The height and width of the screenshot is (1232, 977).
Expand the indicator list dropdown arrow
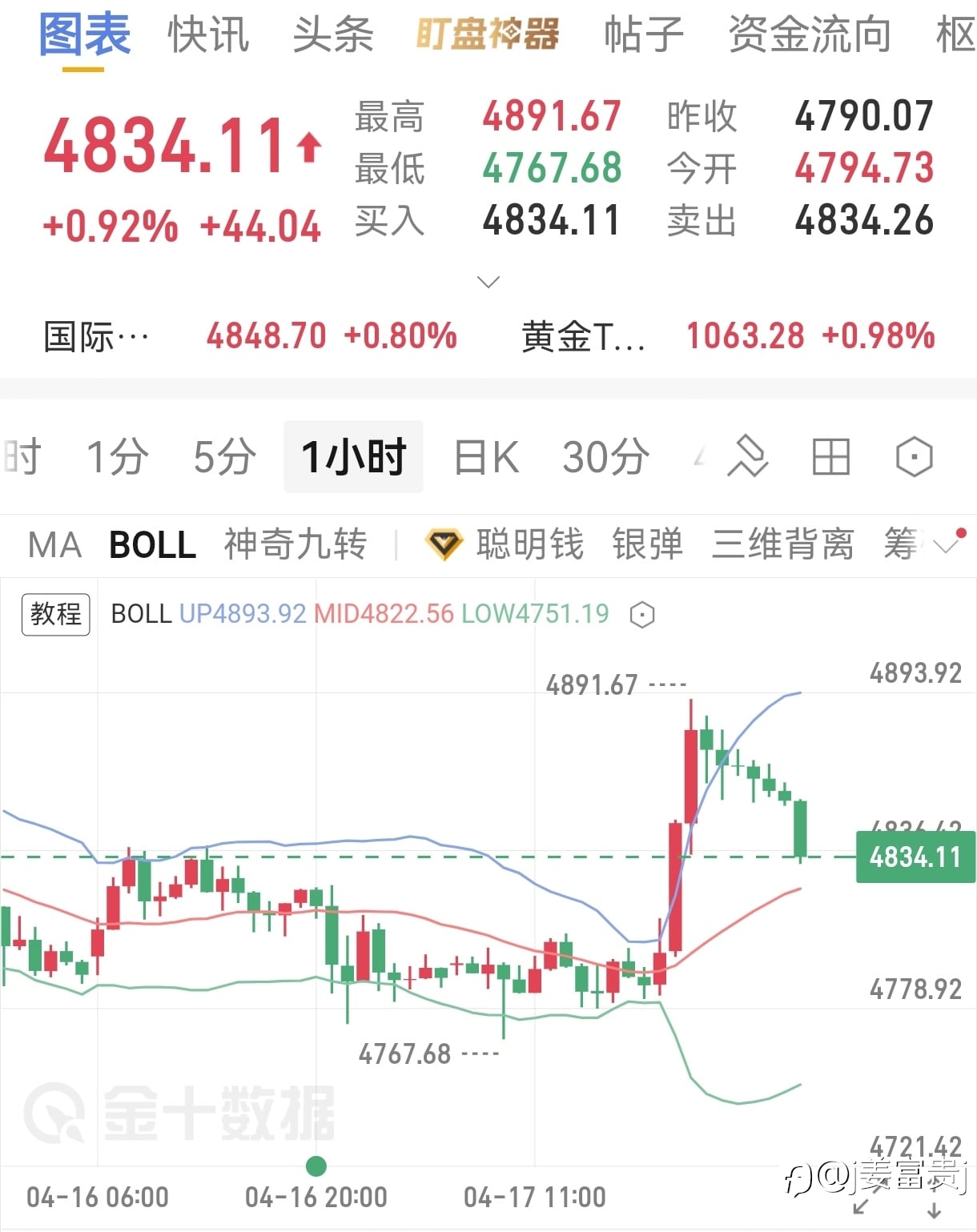click(946, 546)
